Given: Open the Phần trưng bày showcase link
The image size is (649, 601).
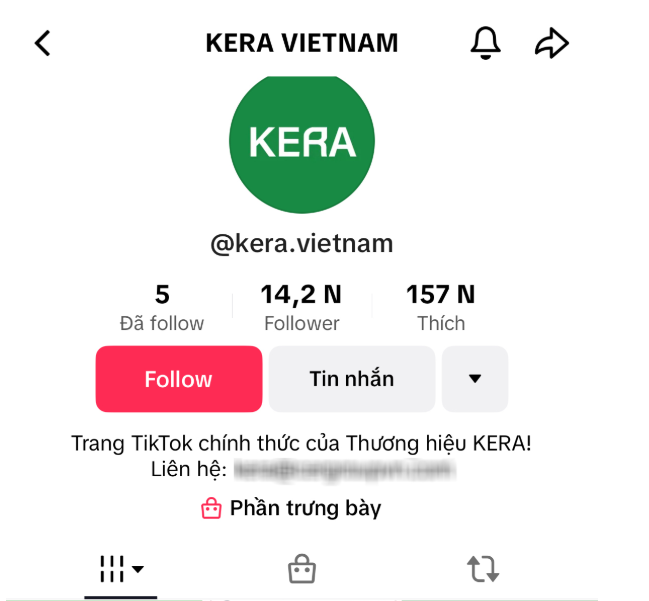Looking at the screenshot, I should pyautogui.click(x=292, y=508).
